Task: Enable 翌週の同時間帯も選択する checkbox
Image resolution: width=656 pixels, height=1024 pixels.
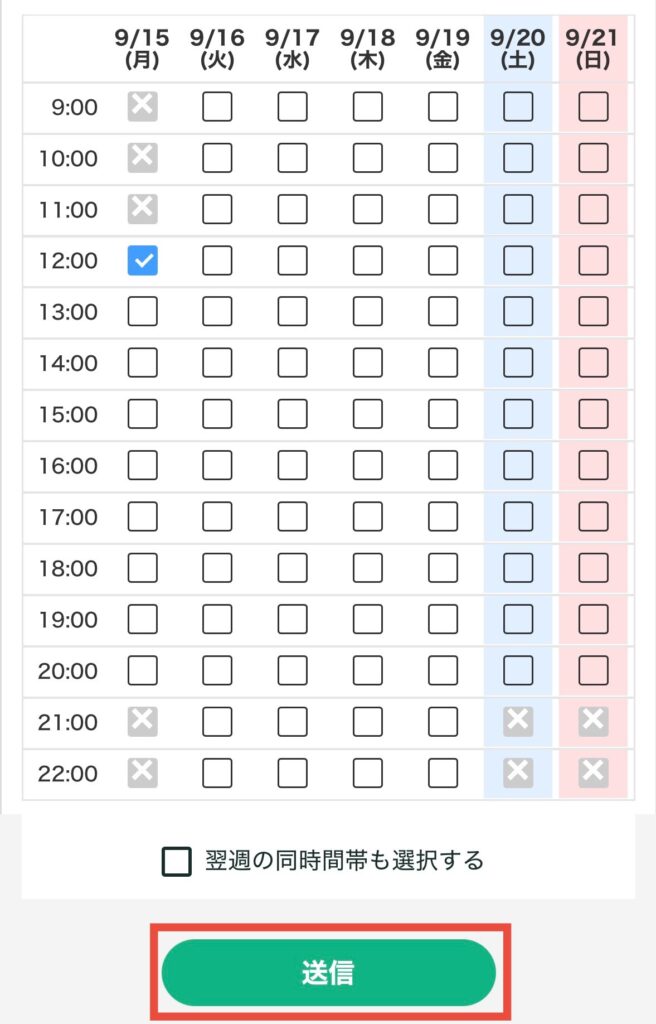Action: (177, 860)
